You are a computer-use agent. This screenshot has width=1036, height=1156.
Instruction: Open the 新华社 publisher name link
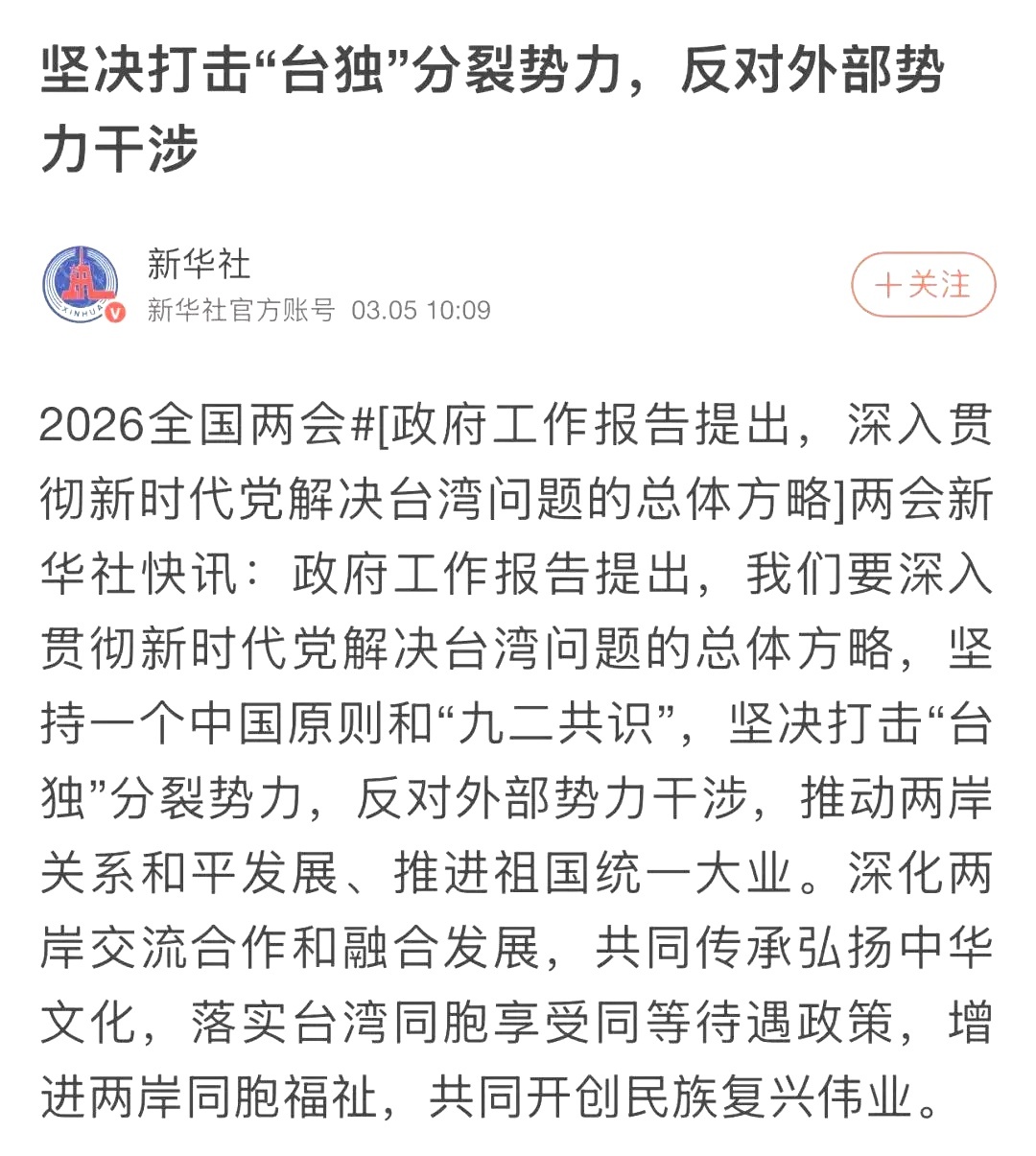pos(197,265)
